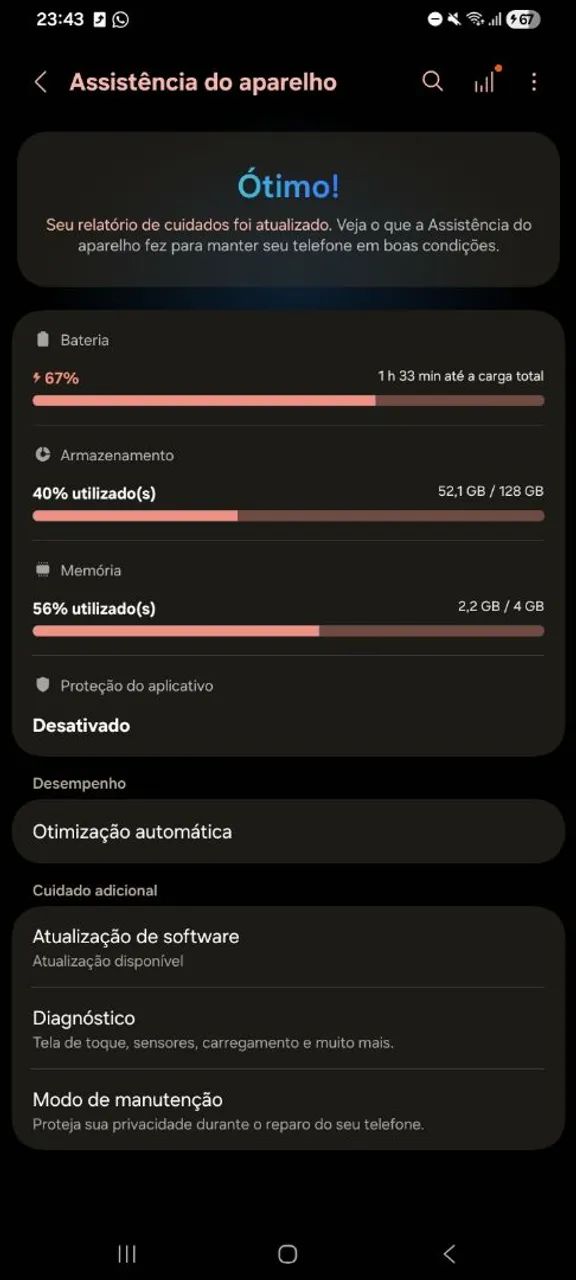Open Diagnóstico tests

point(288,1029)
